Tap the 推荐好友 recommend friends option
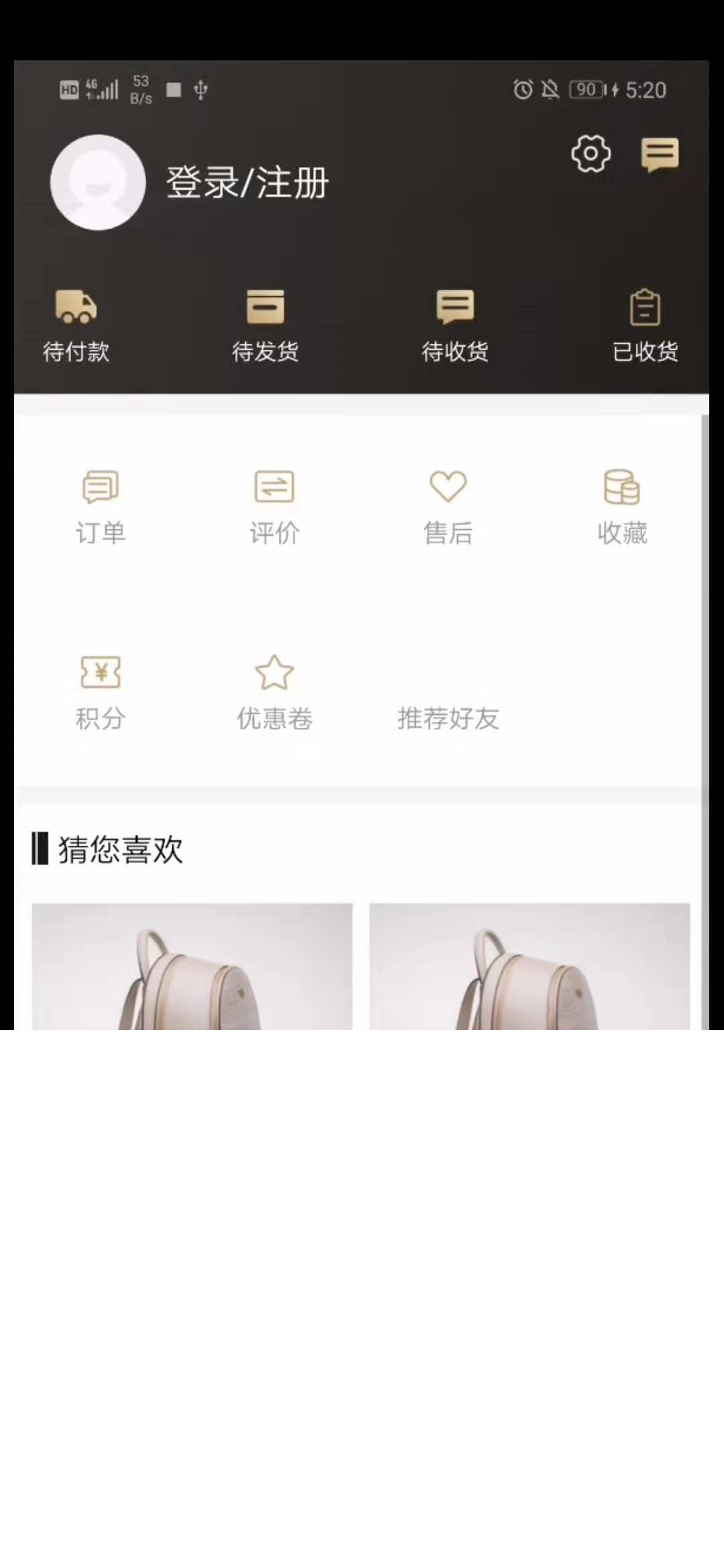Screen dimensions: 724x1568 click(447, 720)
